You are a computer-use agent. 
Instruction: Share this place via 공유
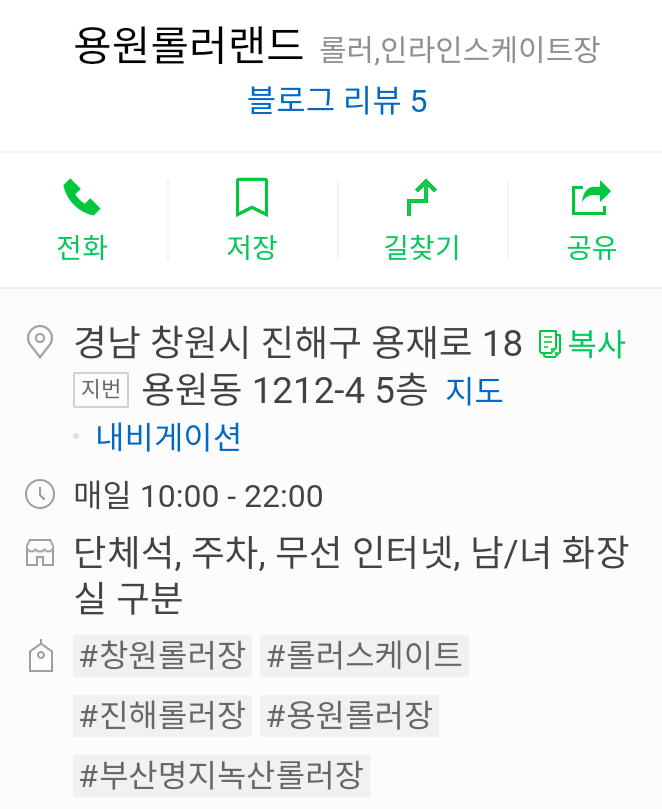(592, 219)
